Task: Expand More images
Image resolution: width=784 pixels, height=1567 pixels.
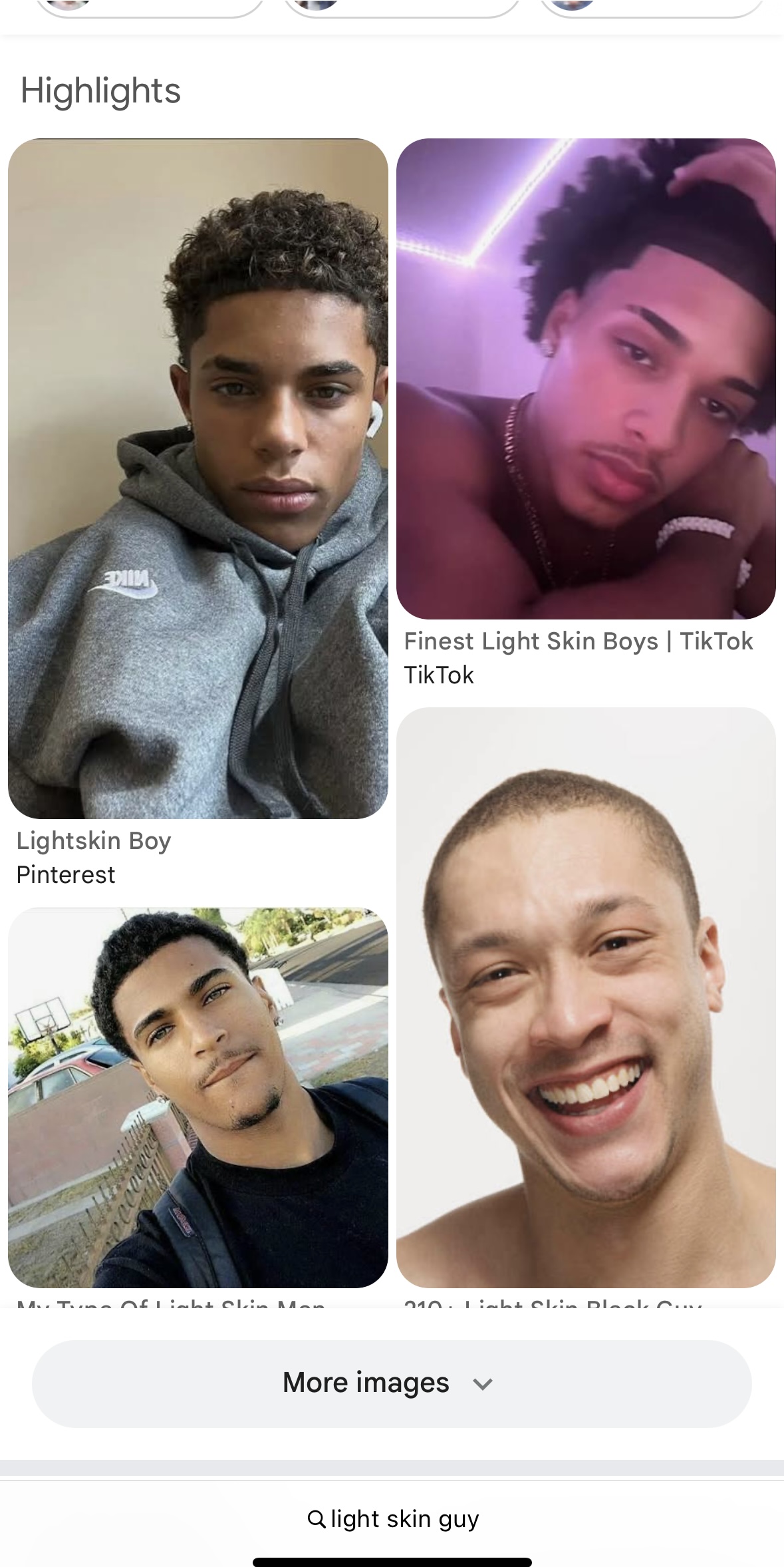Action: 392,1383
